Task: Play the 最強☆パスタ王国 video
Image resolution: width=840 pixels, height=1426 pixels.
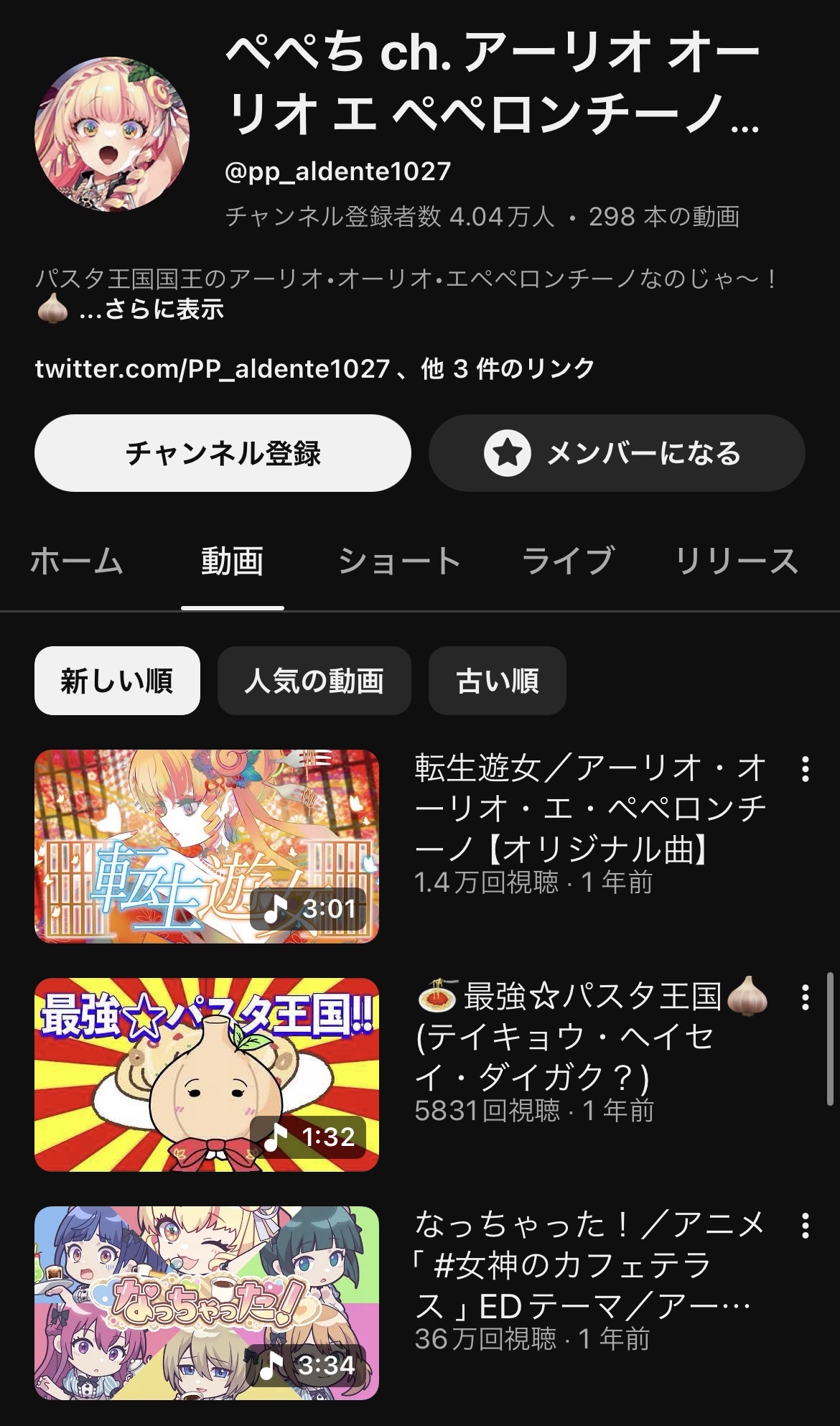Action: (207, 1074)
